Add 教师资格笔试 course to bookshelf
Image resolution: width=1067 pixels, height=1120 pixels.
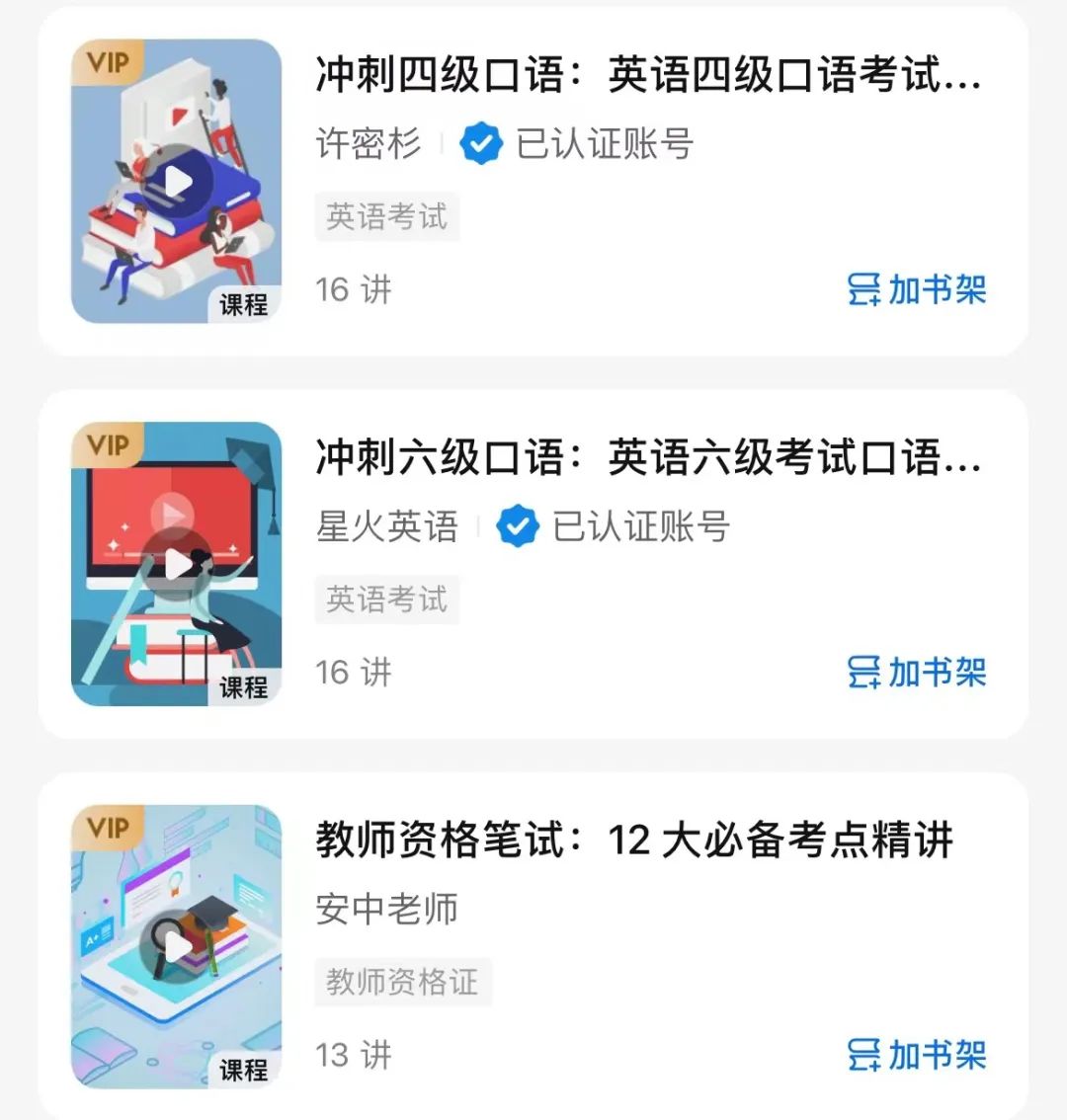(917, 1056)
